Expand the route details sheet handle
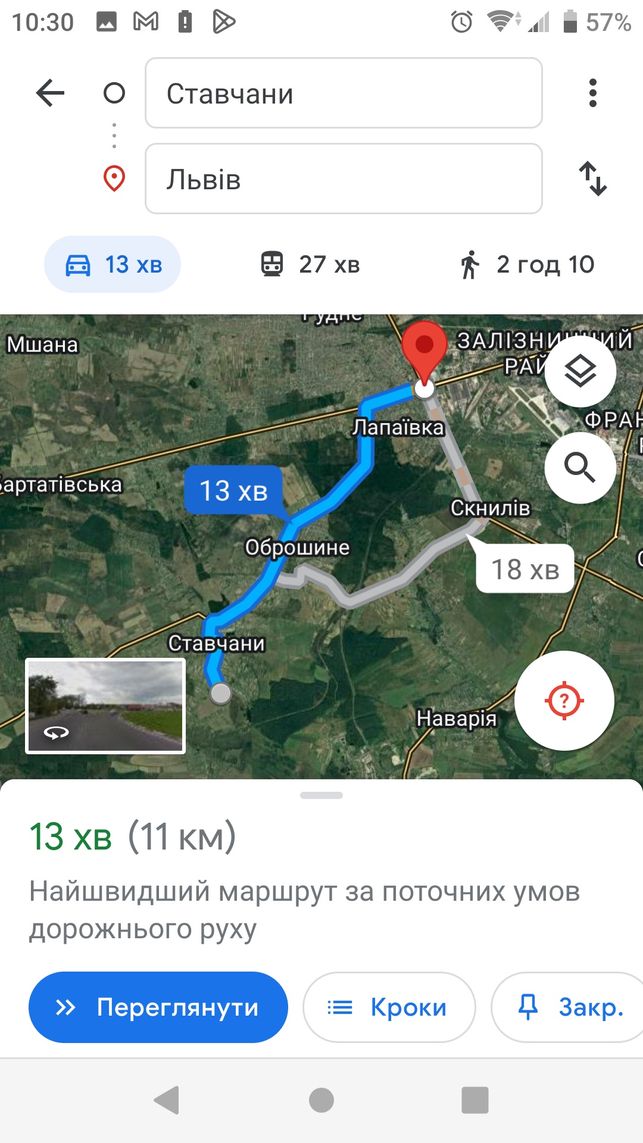Image resolution: width=643 pixels, height=1143 pixels. click(x=322, y=795)
